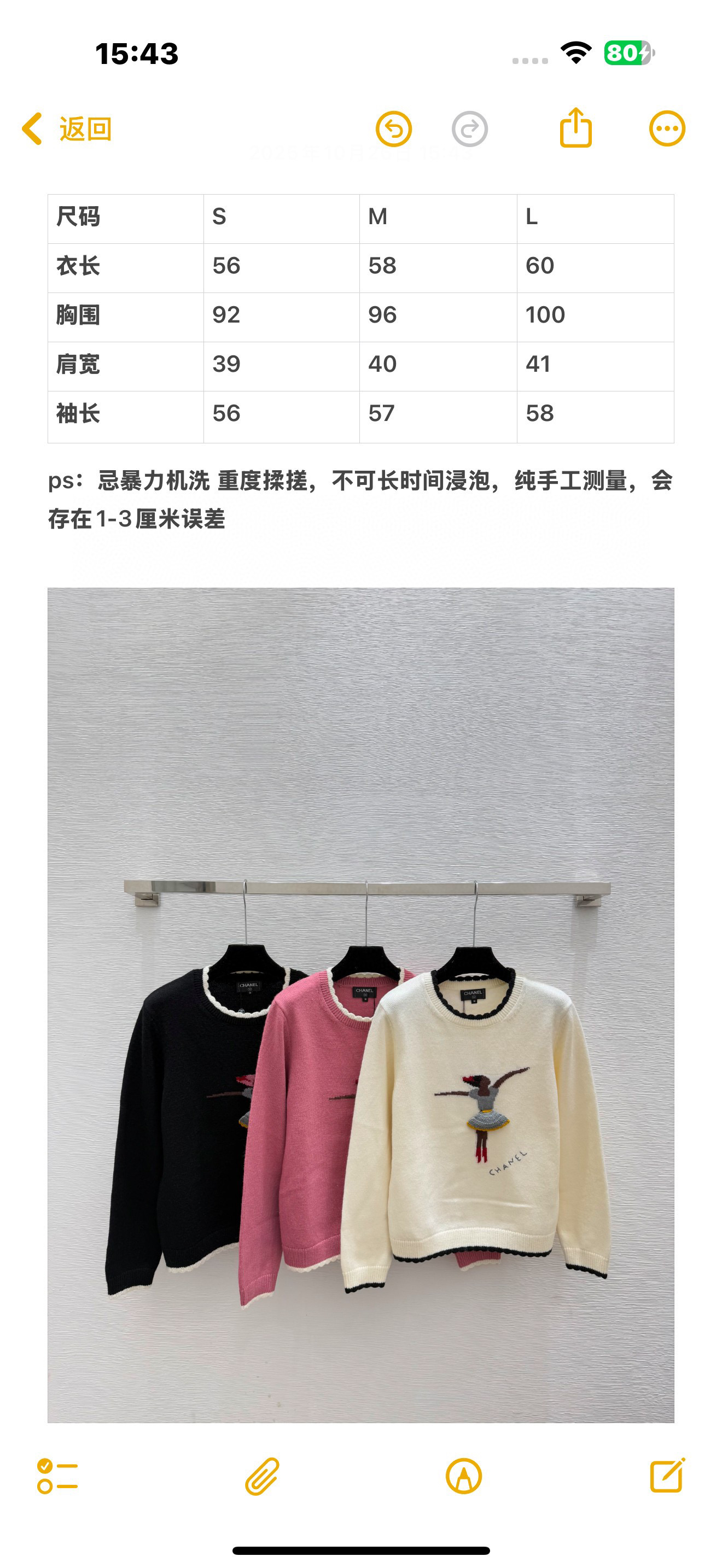Undo the last edit
This screenshot has height=1568, width=722.
coord(393,129)
